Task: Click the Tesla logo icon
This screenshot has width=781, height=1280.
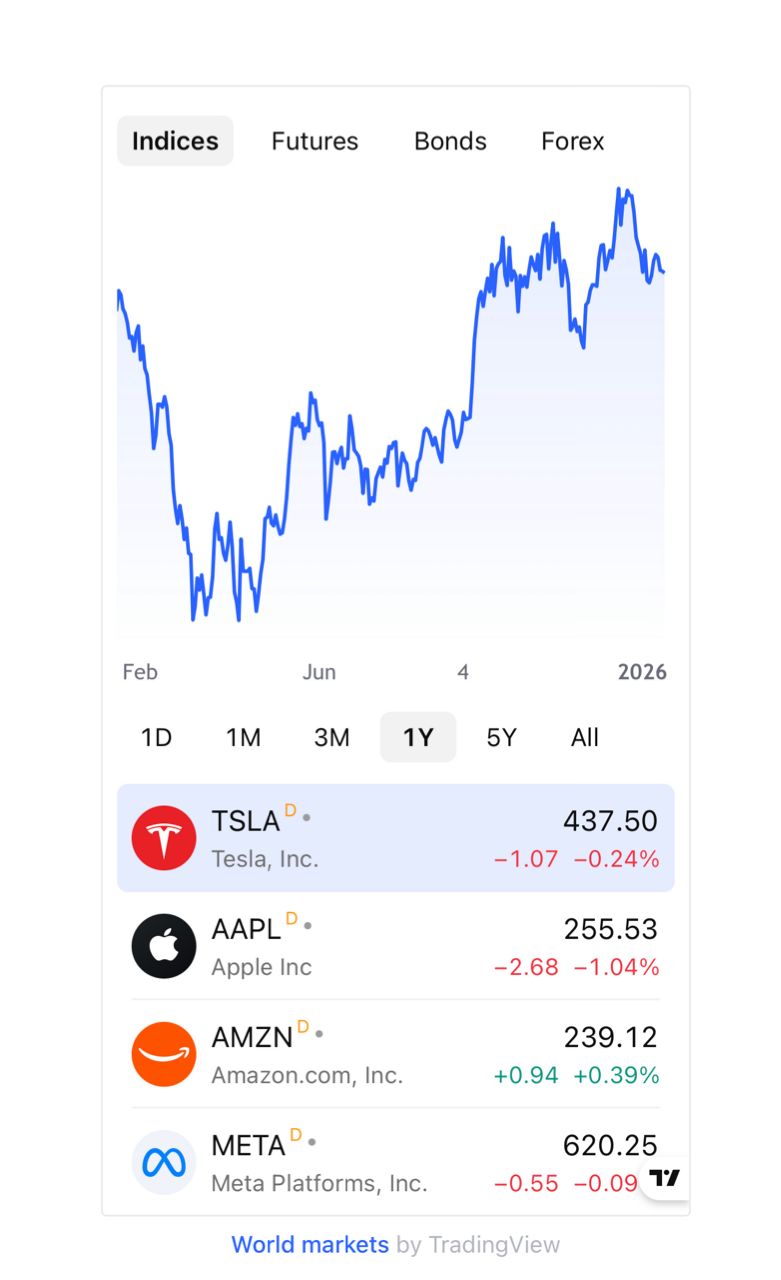Action: point(163,838)
